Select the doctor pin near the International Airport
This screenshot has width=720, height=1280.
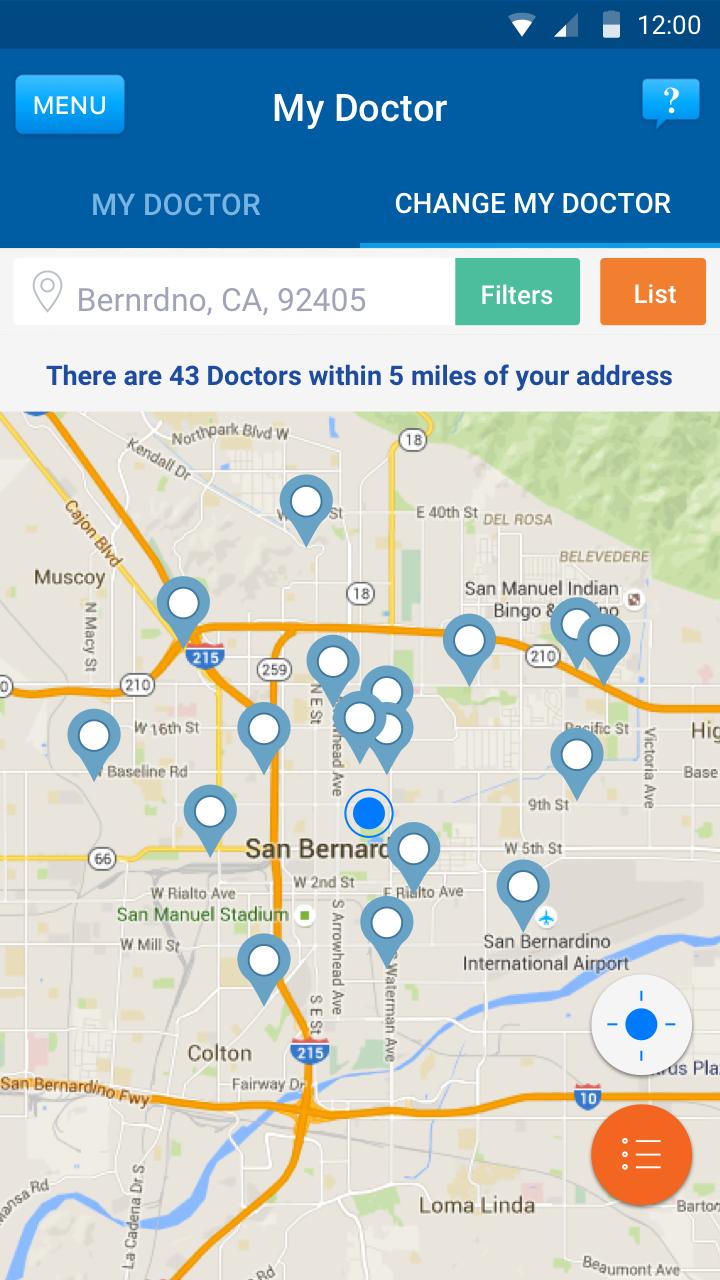coord(523,893)
